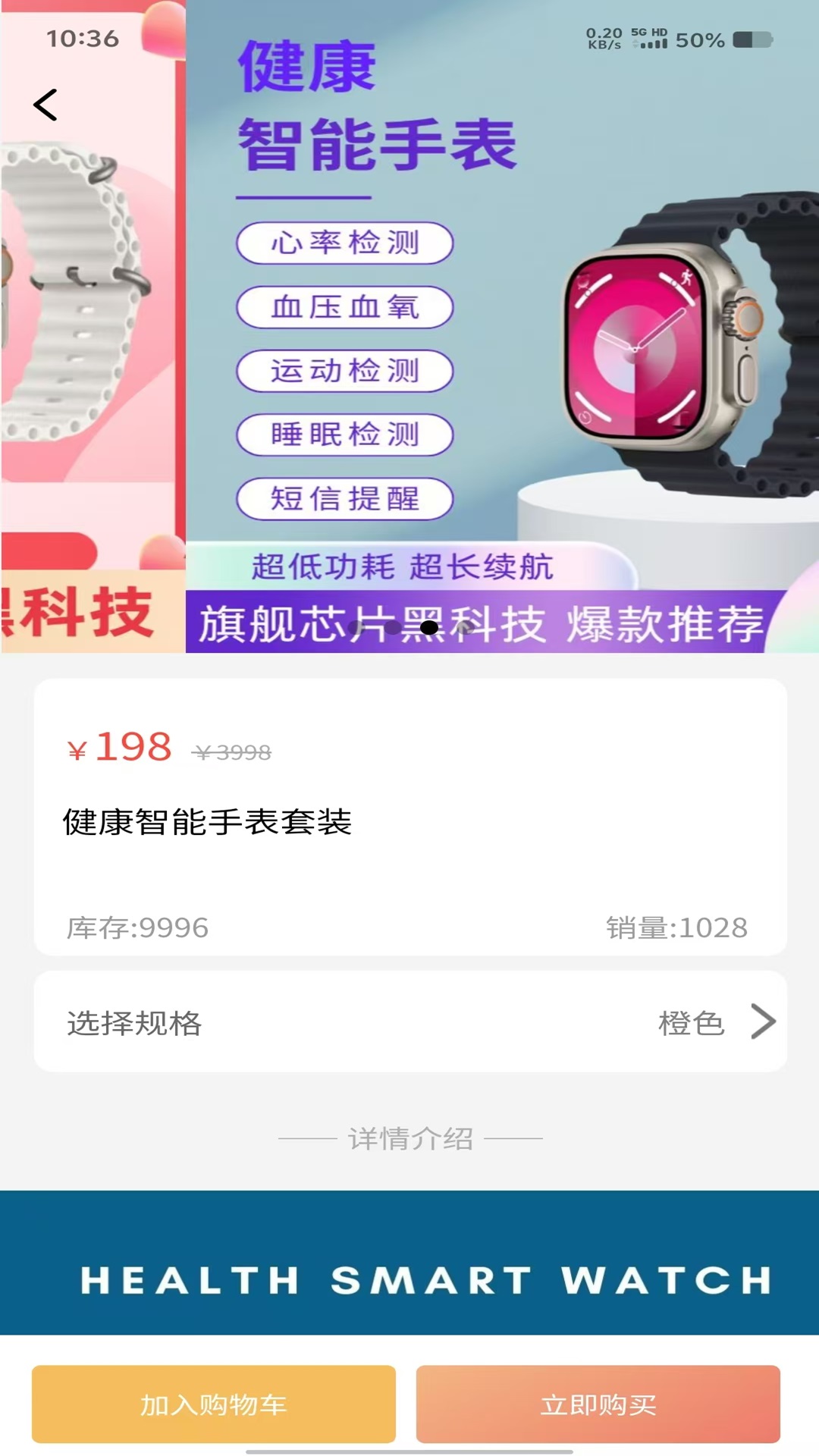Tap the 睡眠检测 feature badge
Screen dimensions: 819x1456
pyautogui.click(x=345, y=435)
